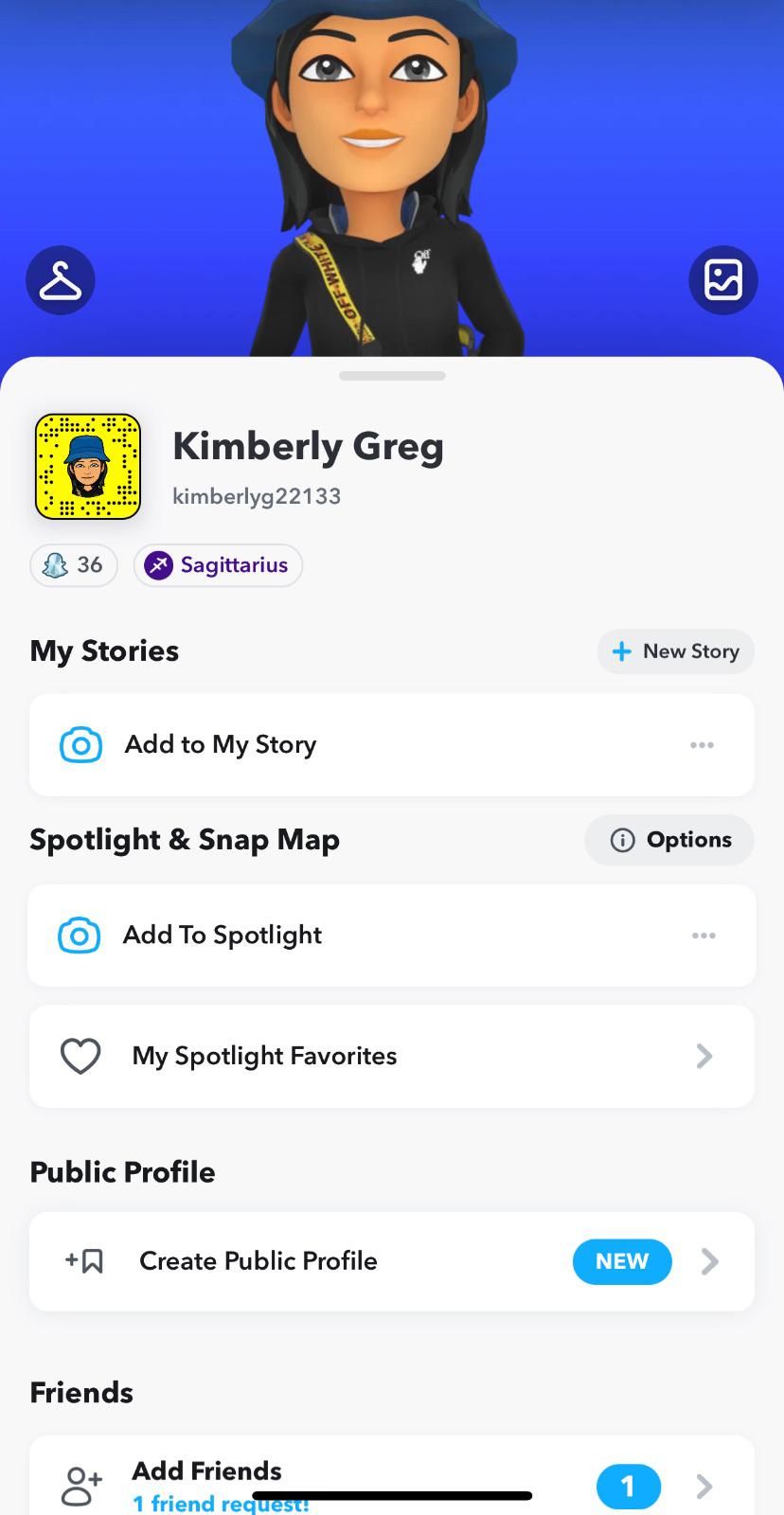Choose Add To Spotlight
Screen dimensions: 784x1515
(x=223, y=936)
